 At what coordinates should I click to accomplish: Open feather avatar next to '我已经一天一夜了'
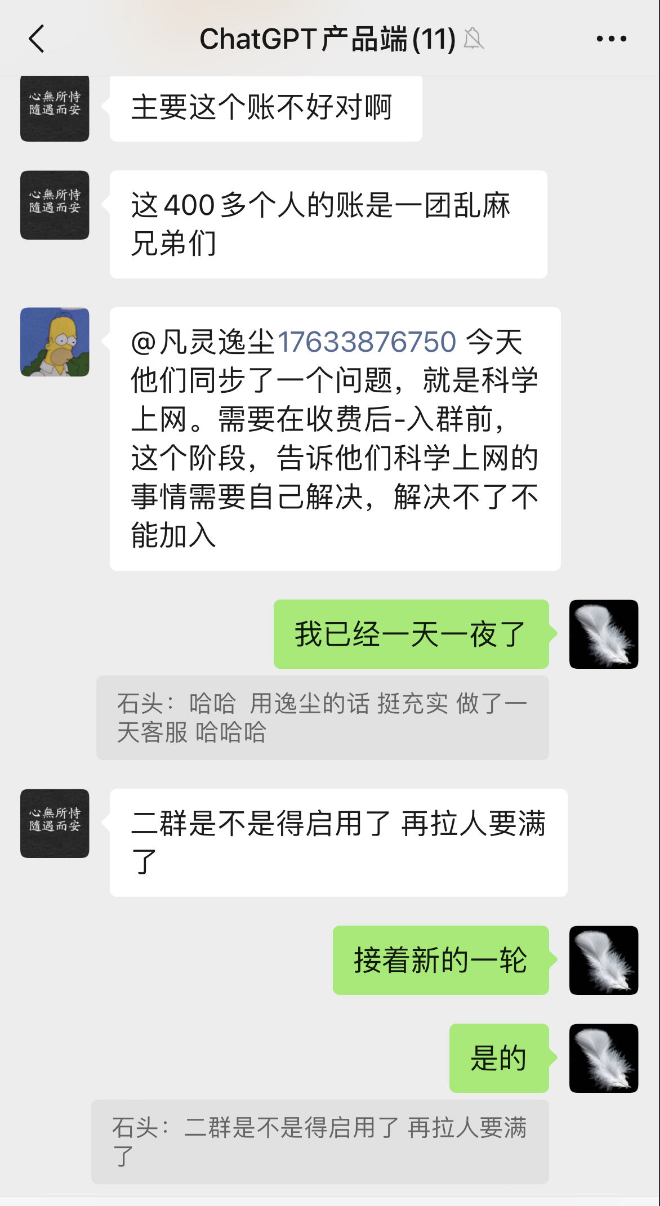(603, 634)
